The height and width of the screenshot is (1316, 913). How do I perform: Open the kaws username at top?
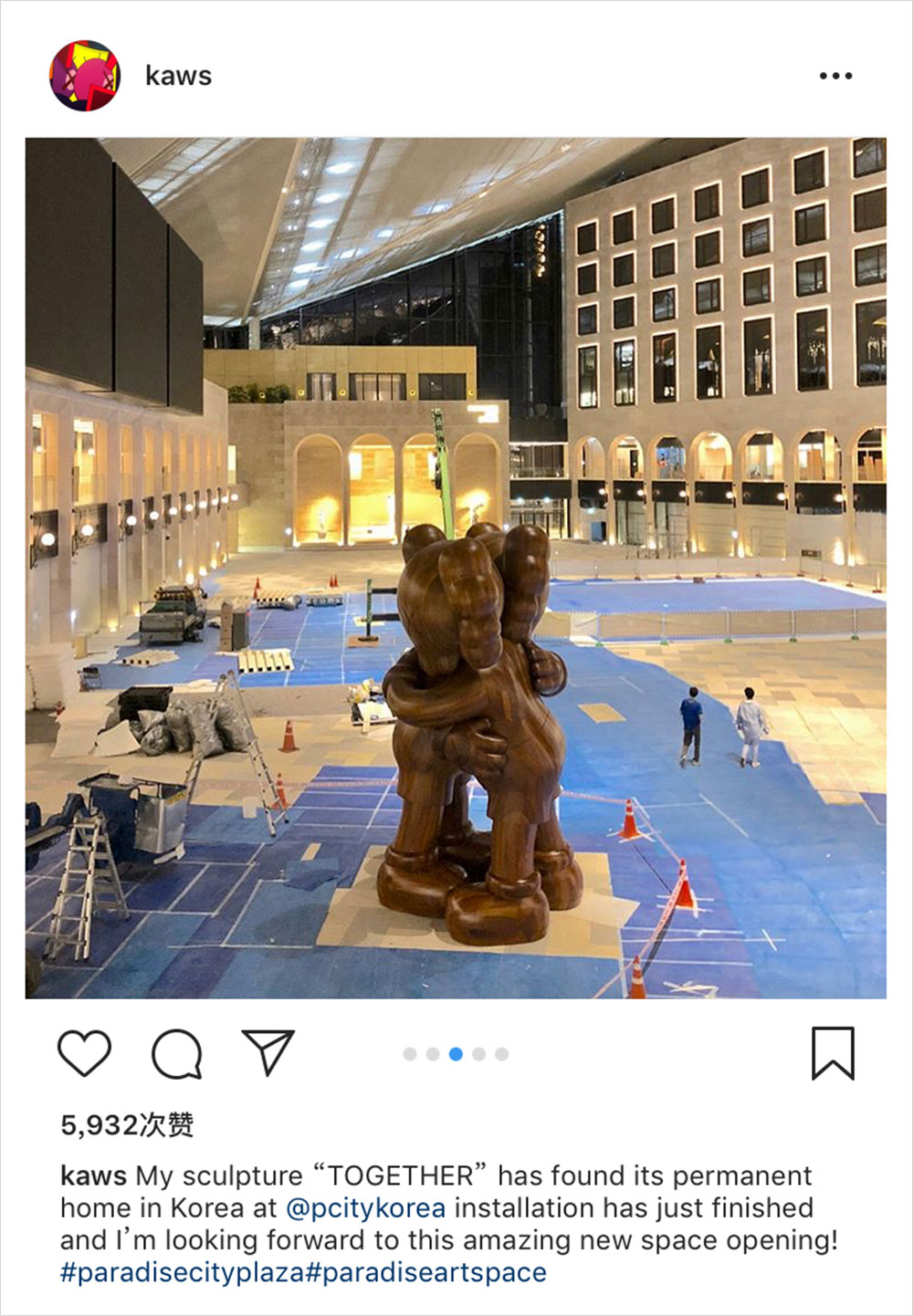click(x=178, y=76)
